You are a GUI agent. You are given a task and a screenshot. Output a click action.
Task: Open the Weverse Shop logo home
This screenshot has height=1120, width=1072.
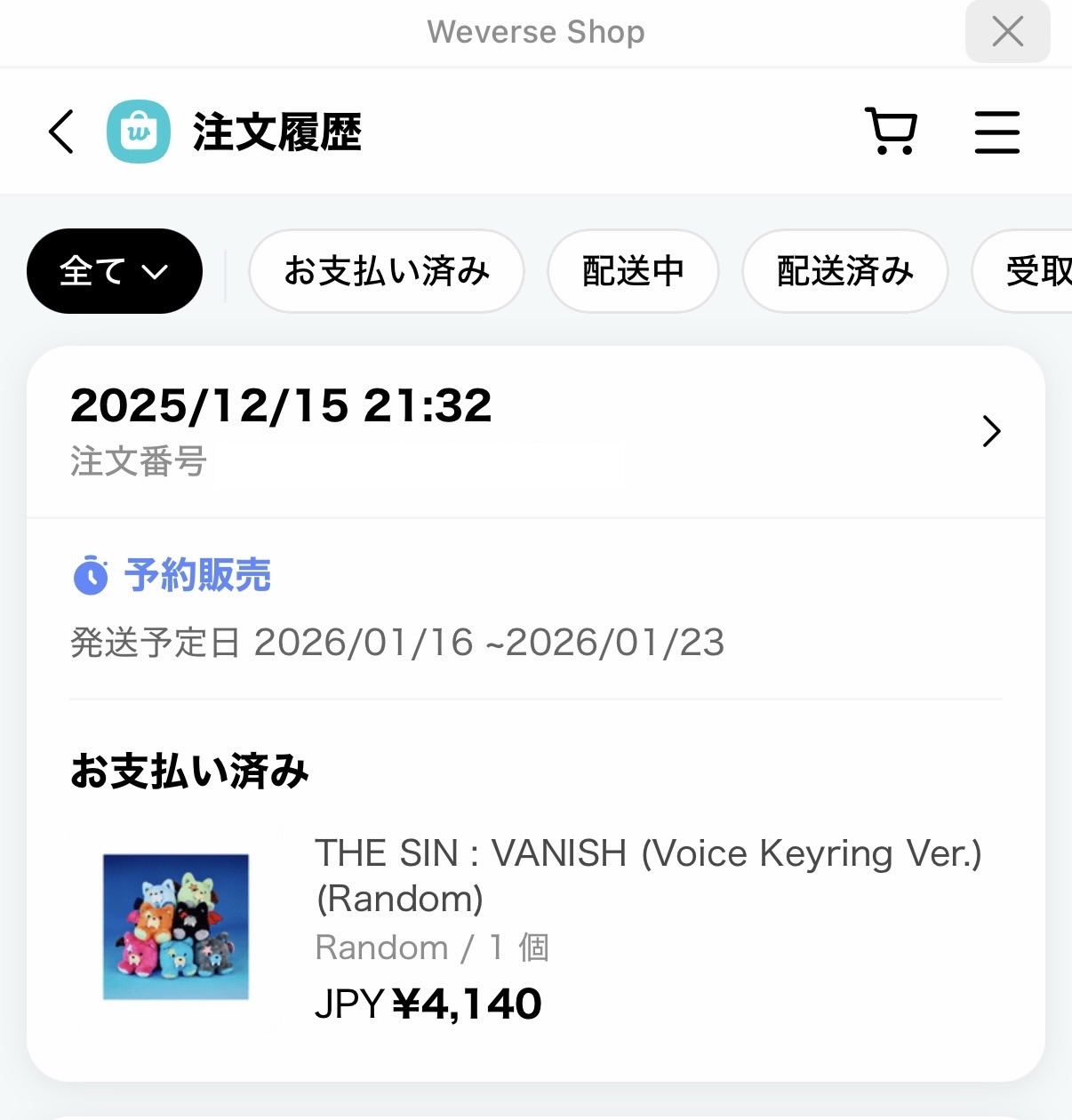(139, 132)
